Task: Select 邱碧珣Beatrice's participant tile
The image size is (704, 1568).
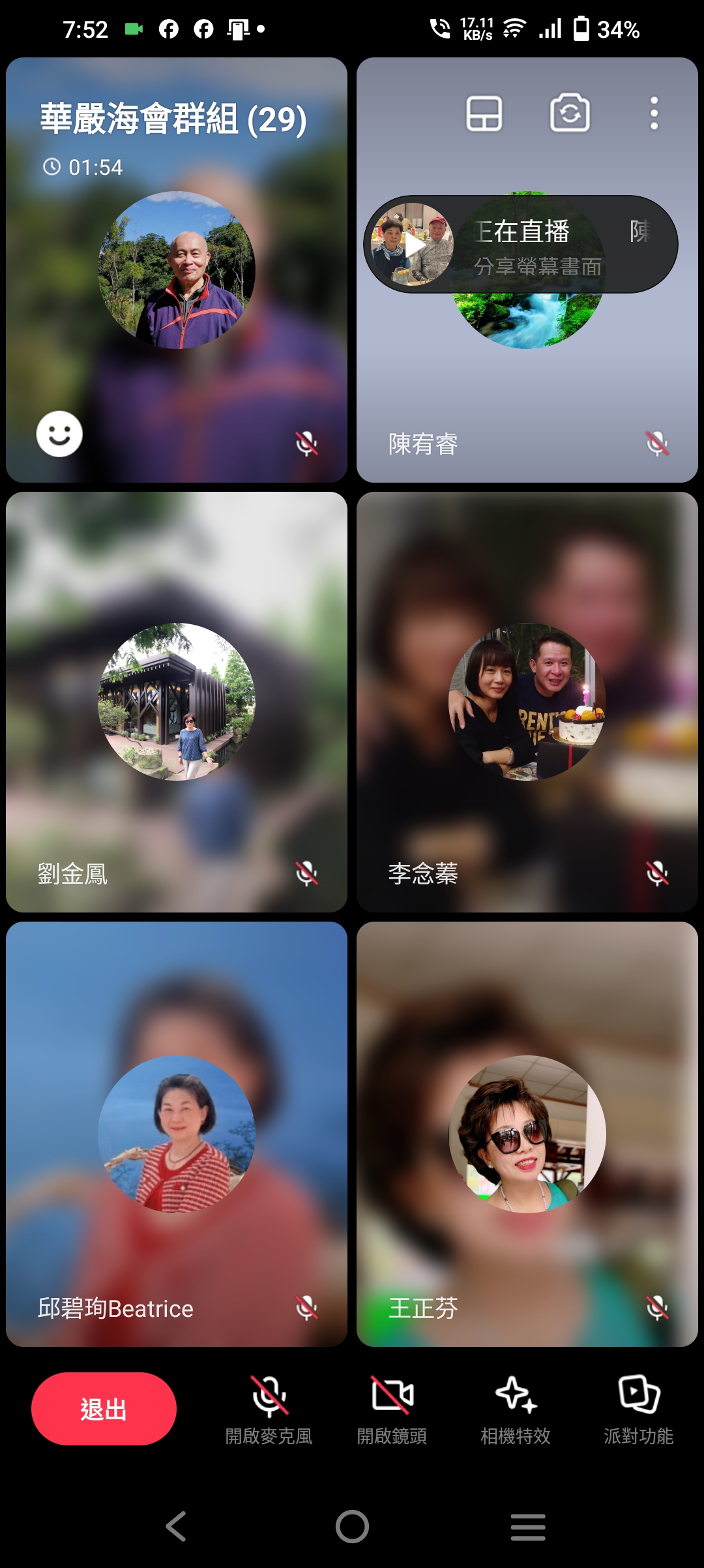Action: [x=177, y=1134]
